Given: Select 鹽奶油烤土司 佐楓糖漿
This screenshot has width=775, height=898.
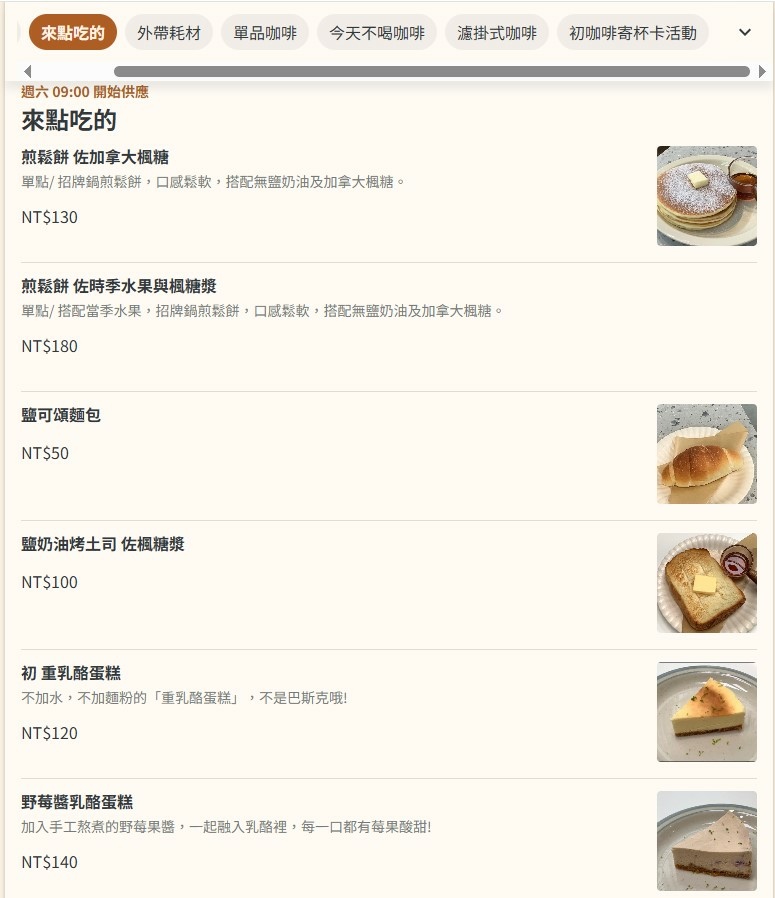Looking at the screenshot, I should pyautogui.click(x=103, y=544).
